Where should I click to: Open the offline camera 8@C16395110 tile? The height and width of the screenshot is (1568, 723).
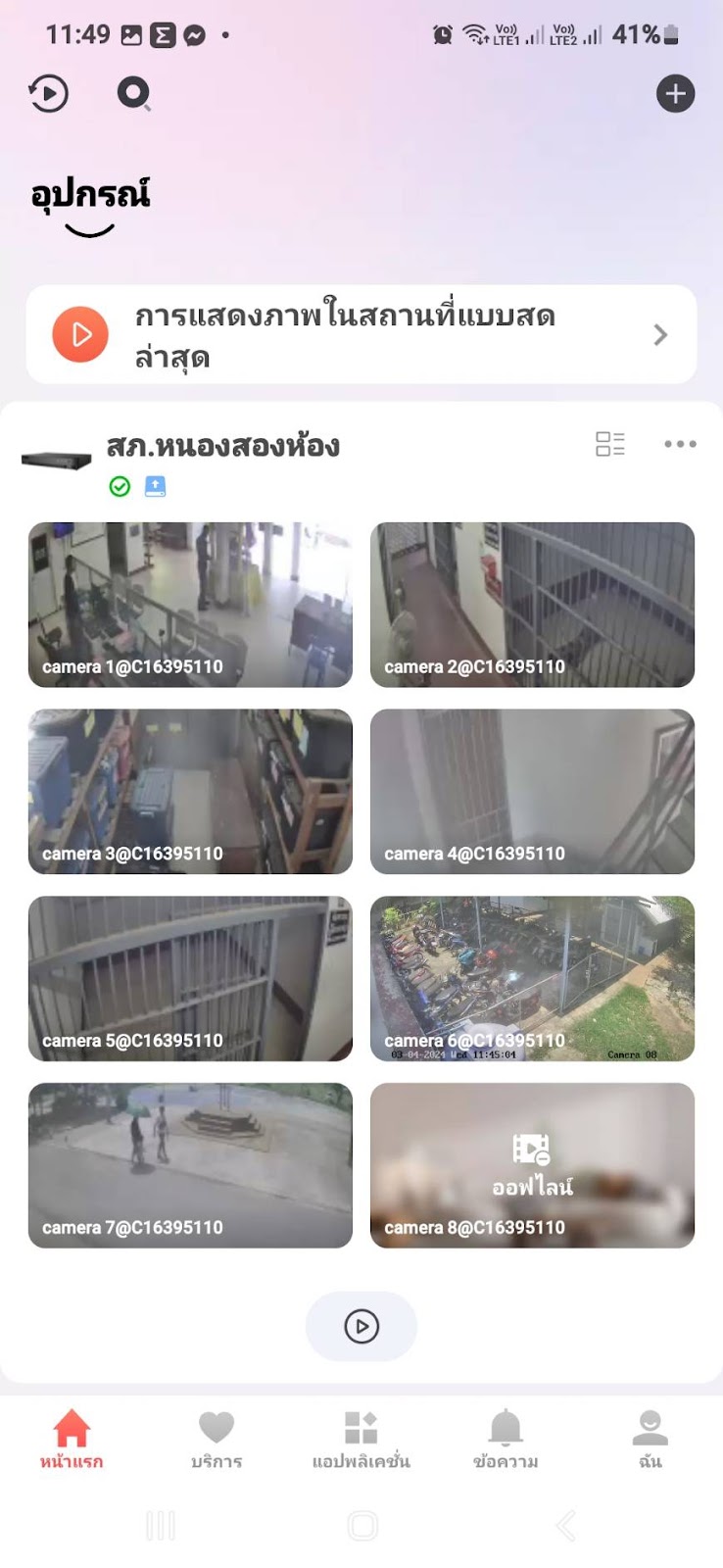tap(532, 1164)
